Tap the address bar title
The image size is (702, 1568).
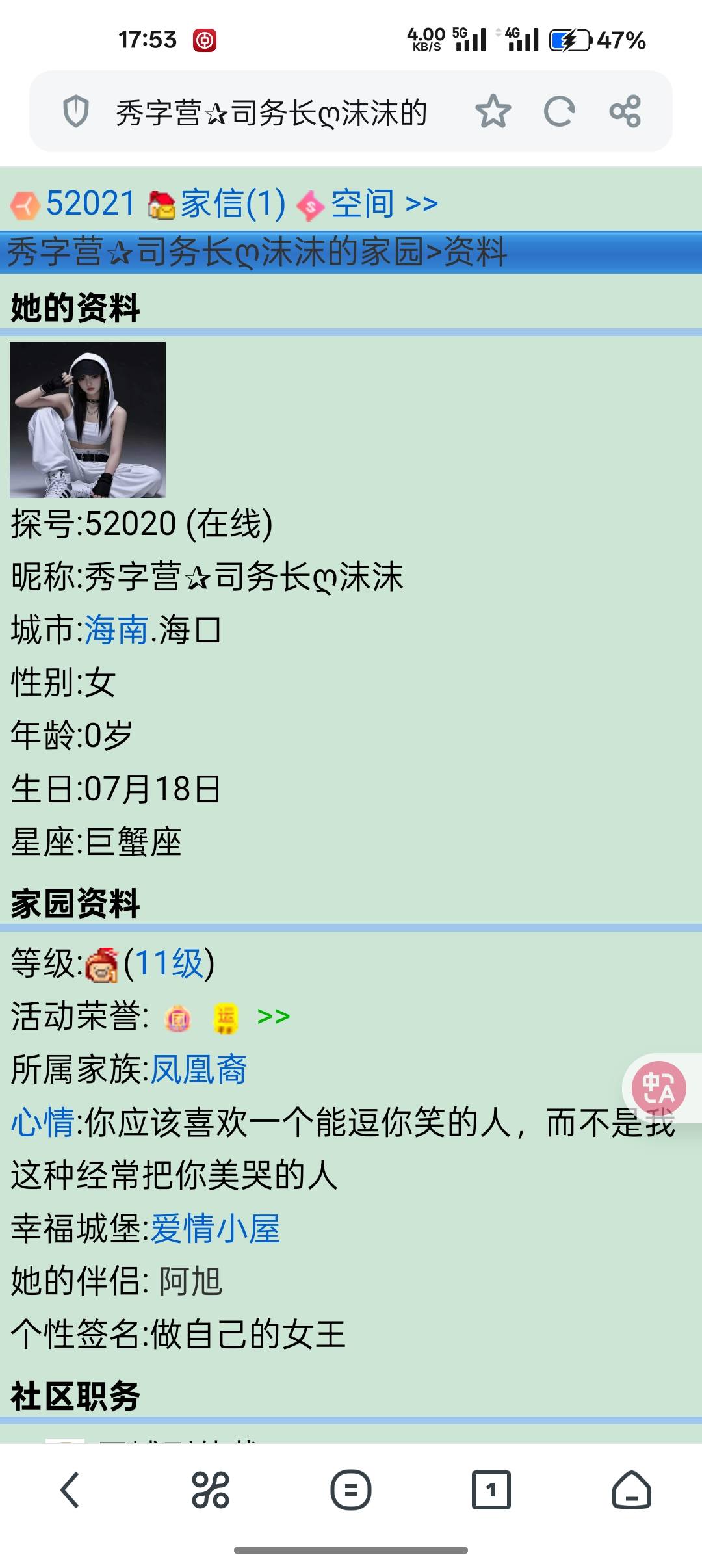click(271, 112)
